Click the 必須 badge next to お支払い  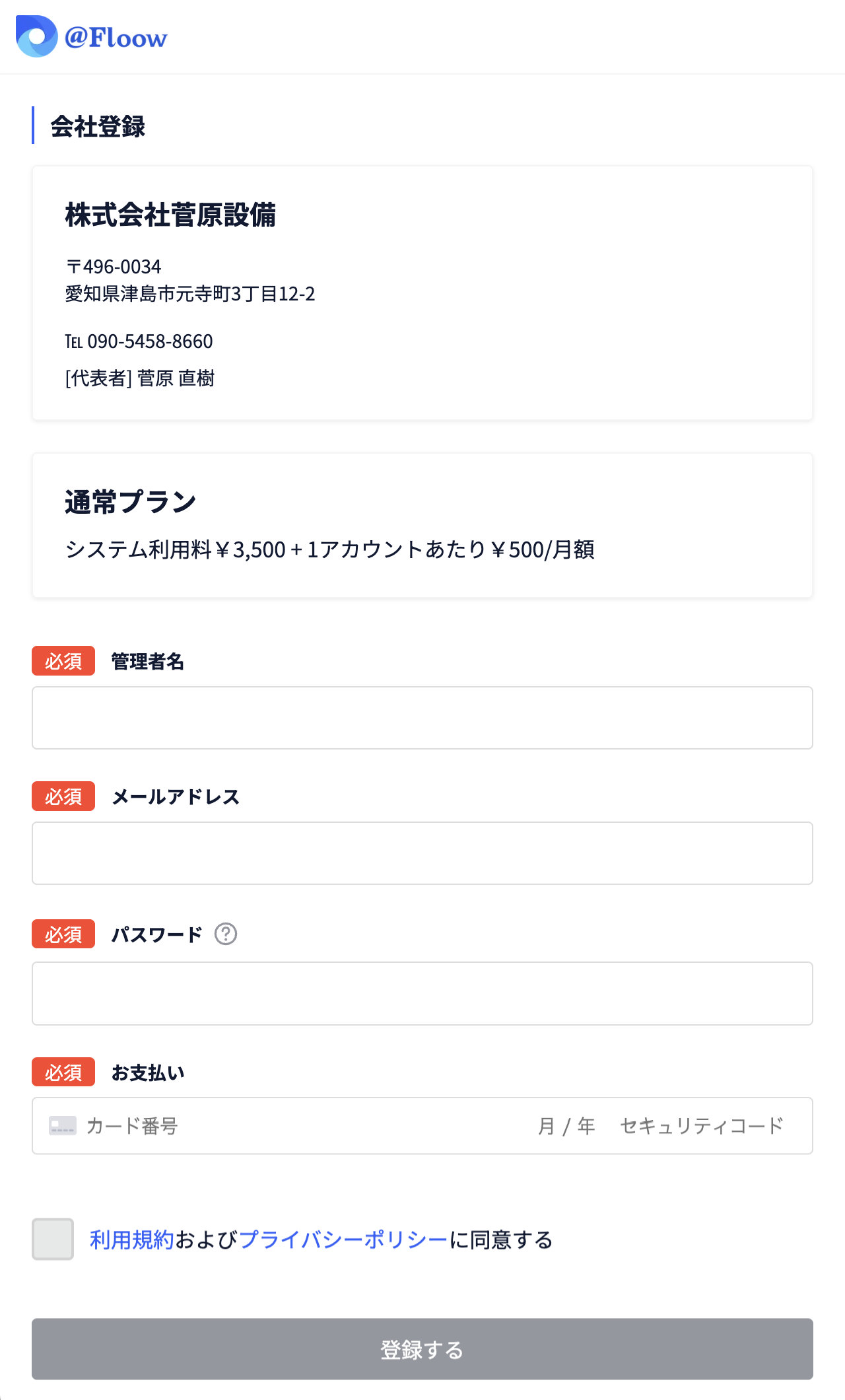click(63, 1073)
